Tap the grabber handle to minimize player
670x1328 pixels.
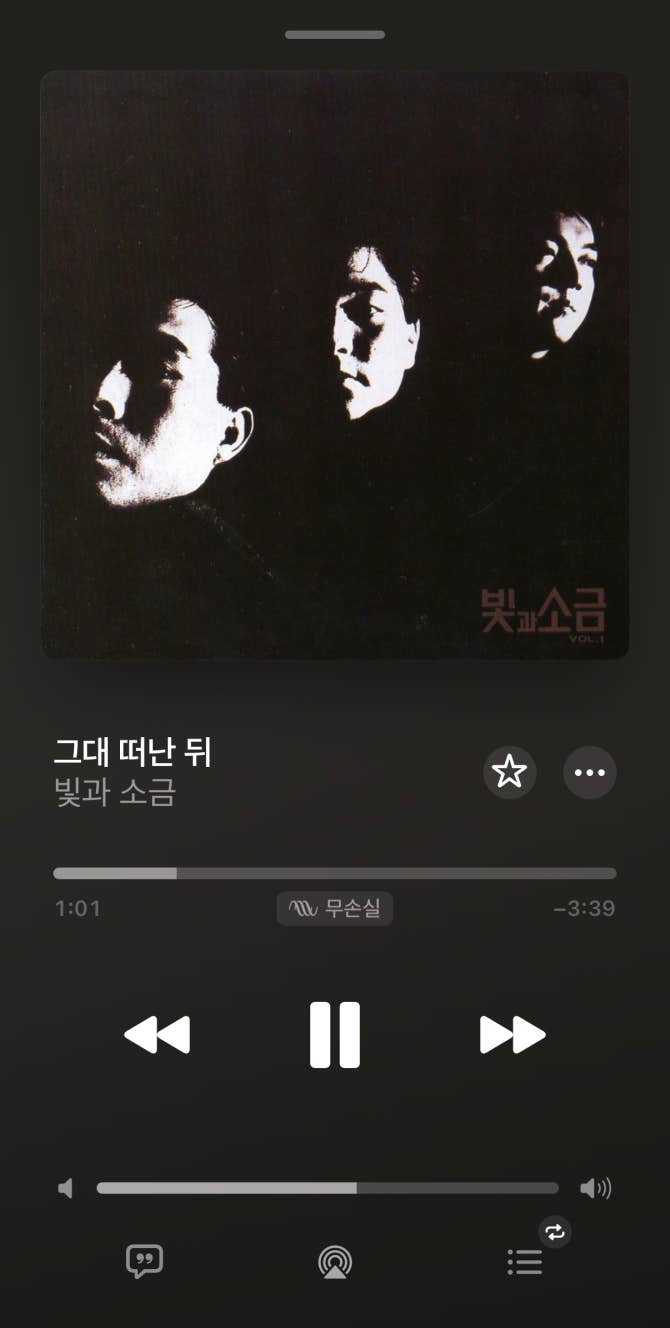335,35
